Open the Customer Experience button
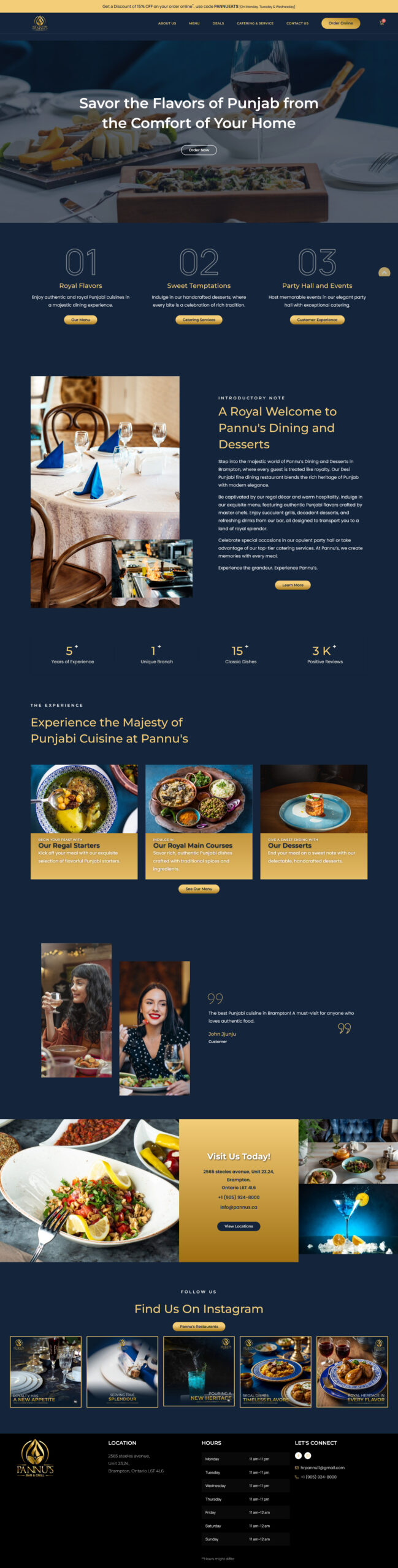398x1568 pixels. (317, 320)
